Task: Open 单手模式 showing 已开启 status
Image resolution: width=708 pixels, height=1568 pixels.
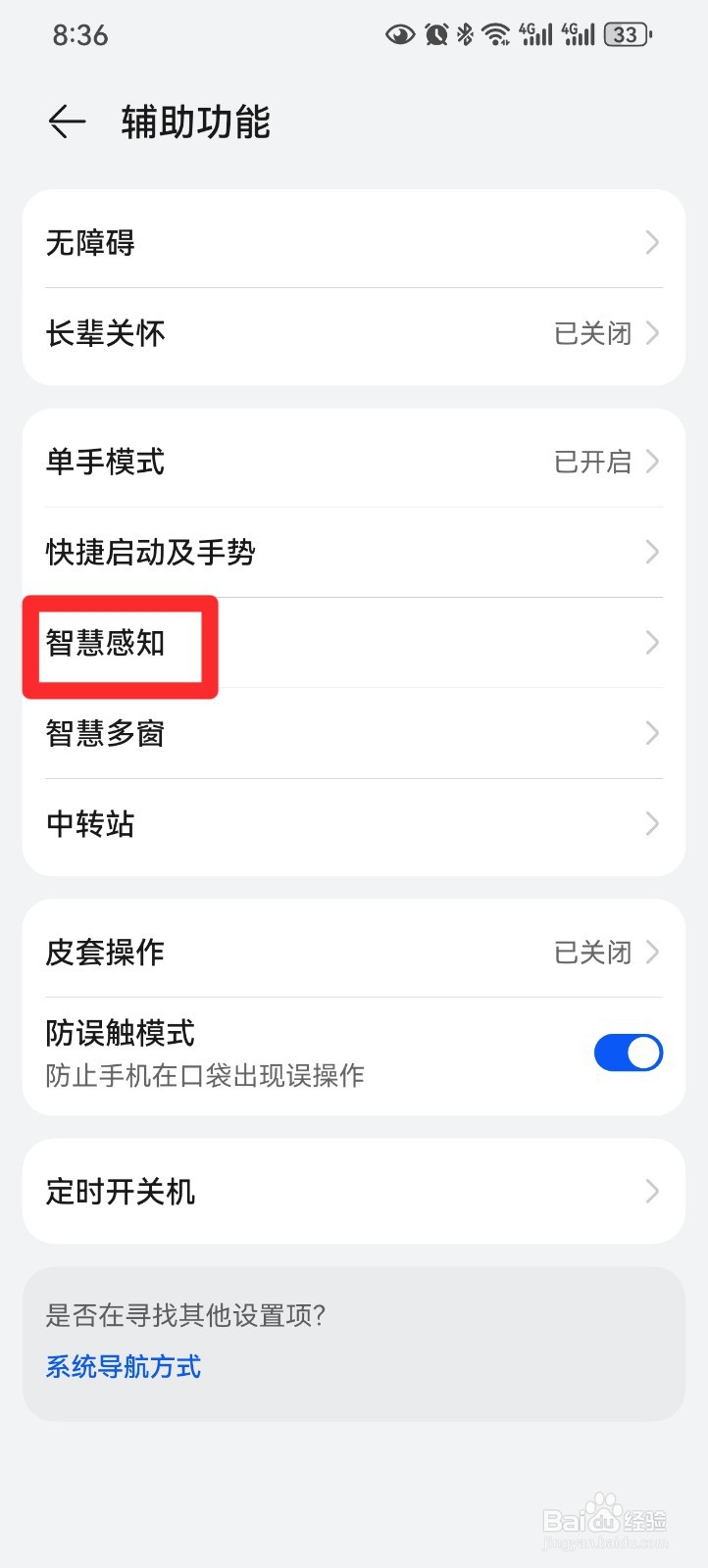Action: (x=353, y=462)
